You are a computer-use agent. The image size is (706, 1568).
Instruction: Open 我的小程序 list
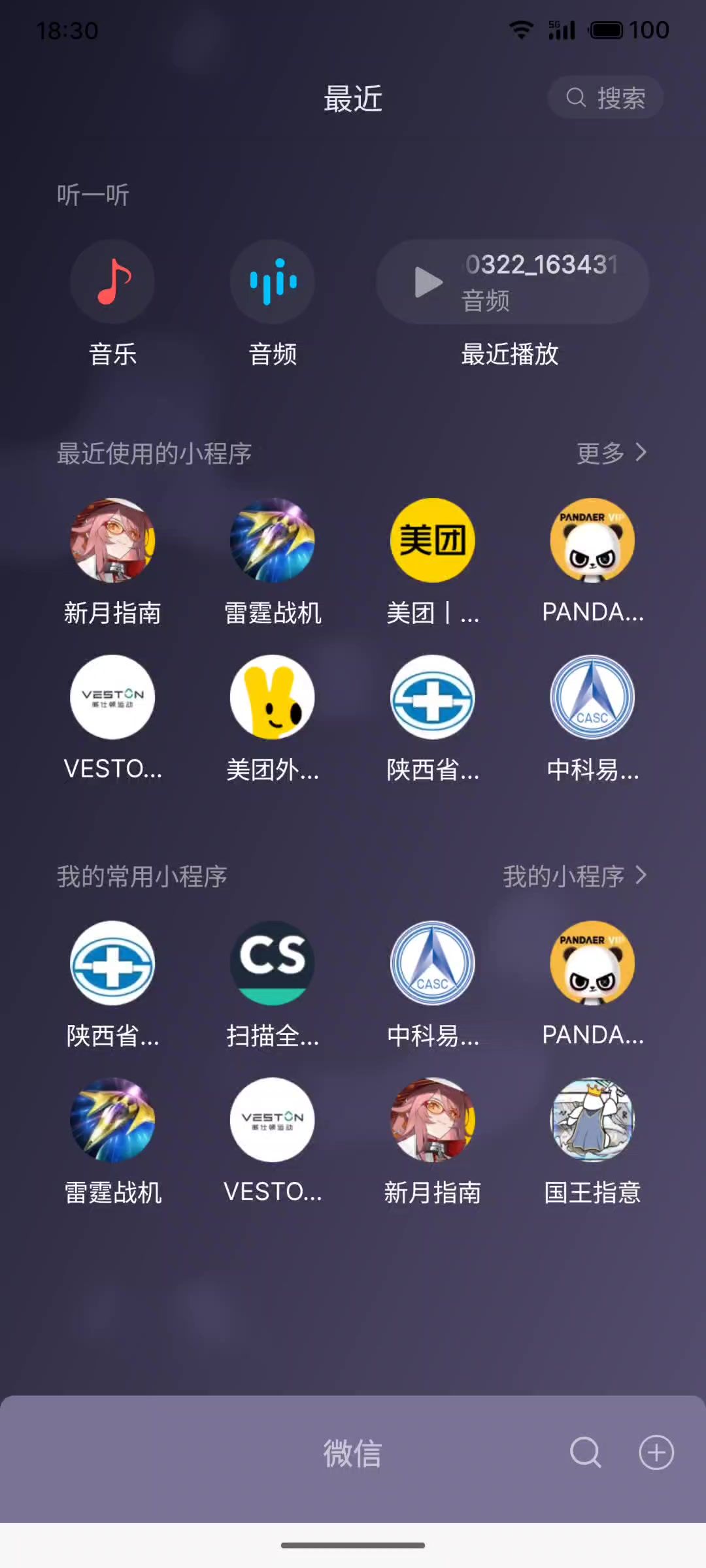(x=575, y=876)
